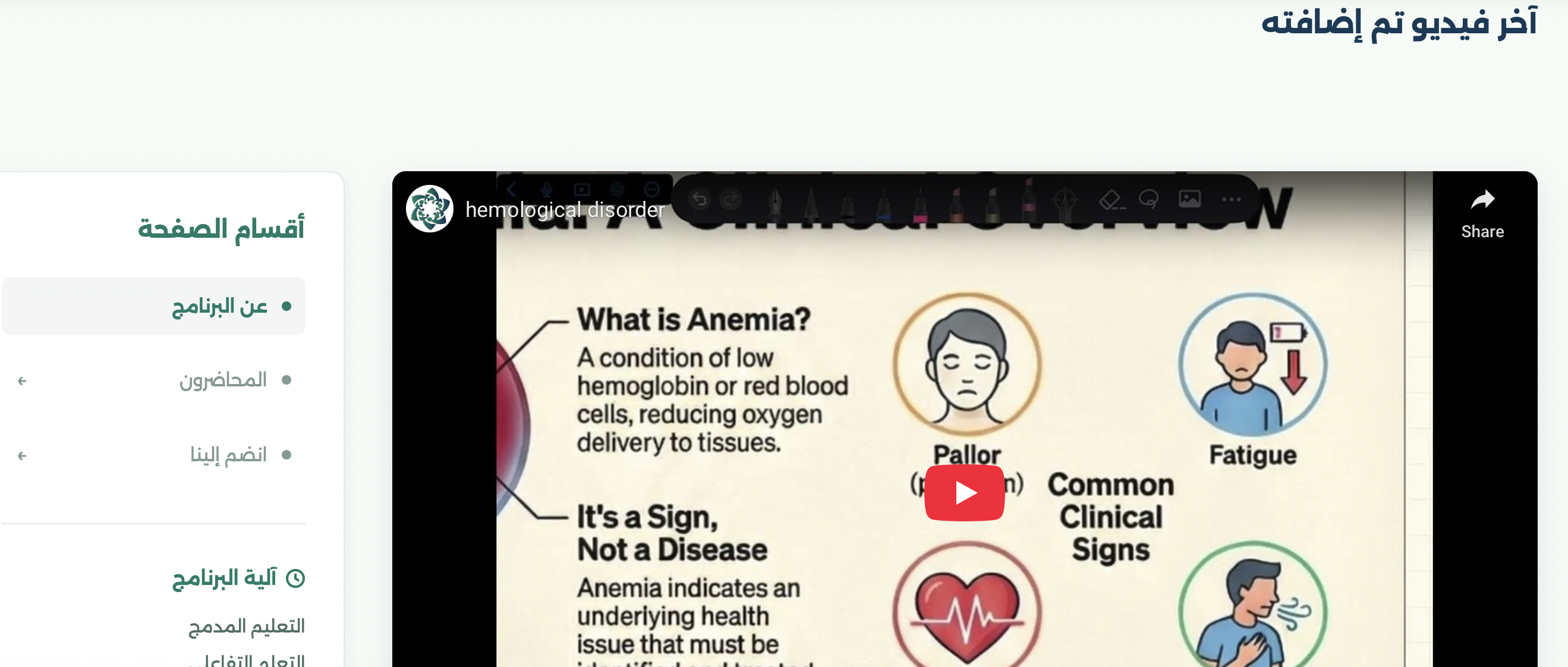The width and height of the screenshot is (1568, 667).
Task: Share the embedded YouTube video
Action: 1482,213
